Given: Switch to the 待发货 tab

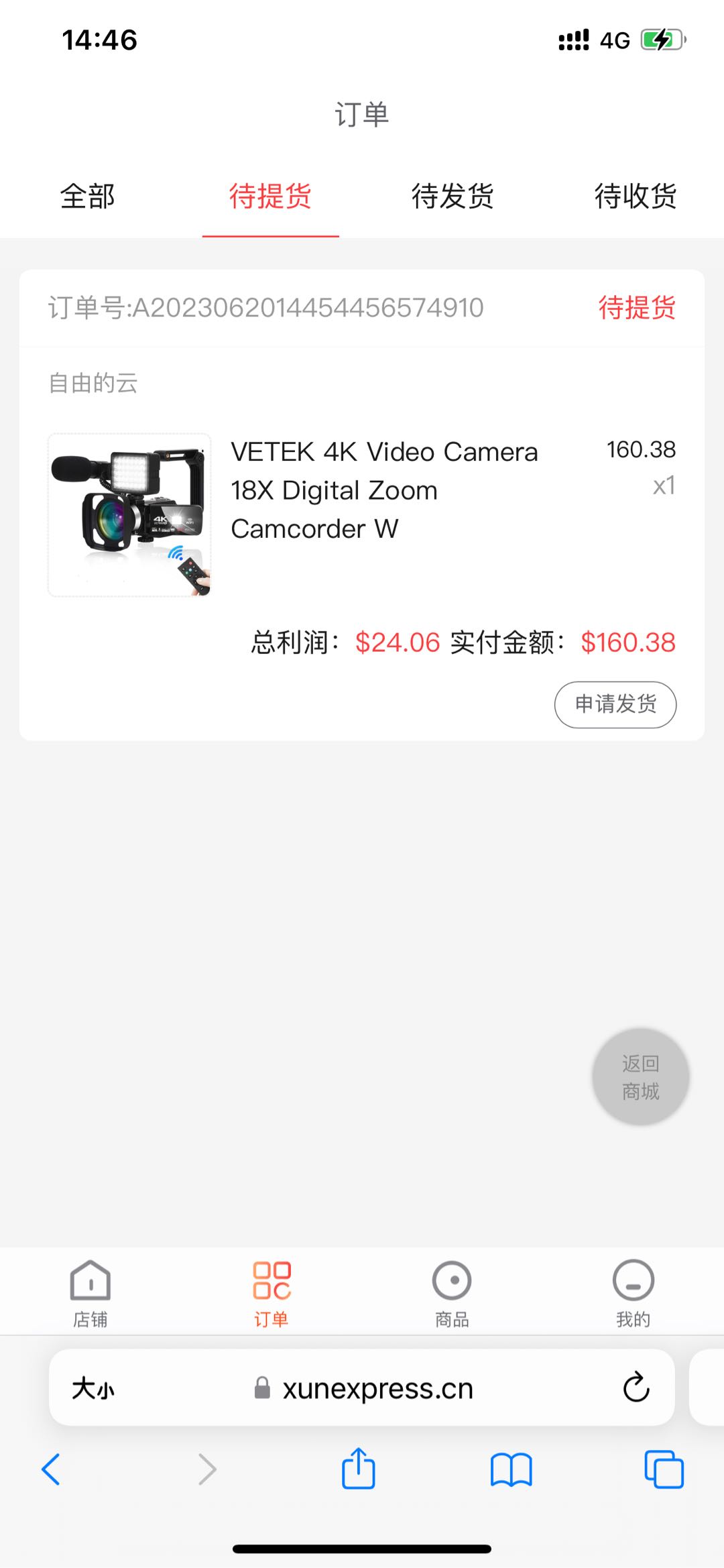Looking at the screenshot, I should pyautogui.click(x=452, y=197).
